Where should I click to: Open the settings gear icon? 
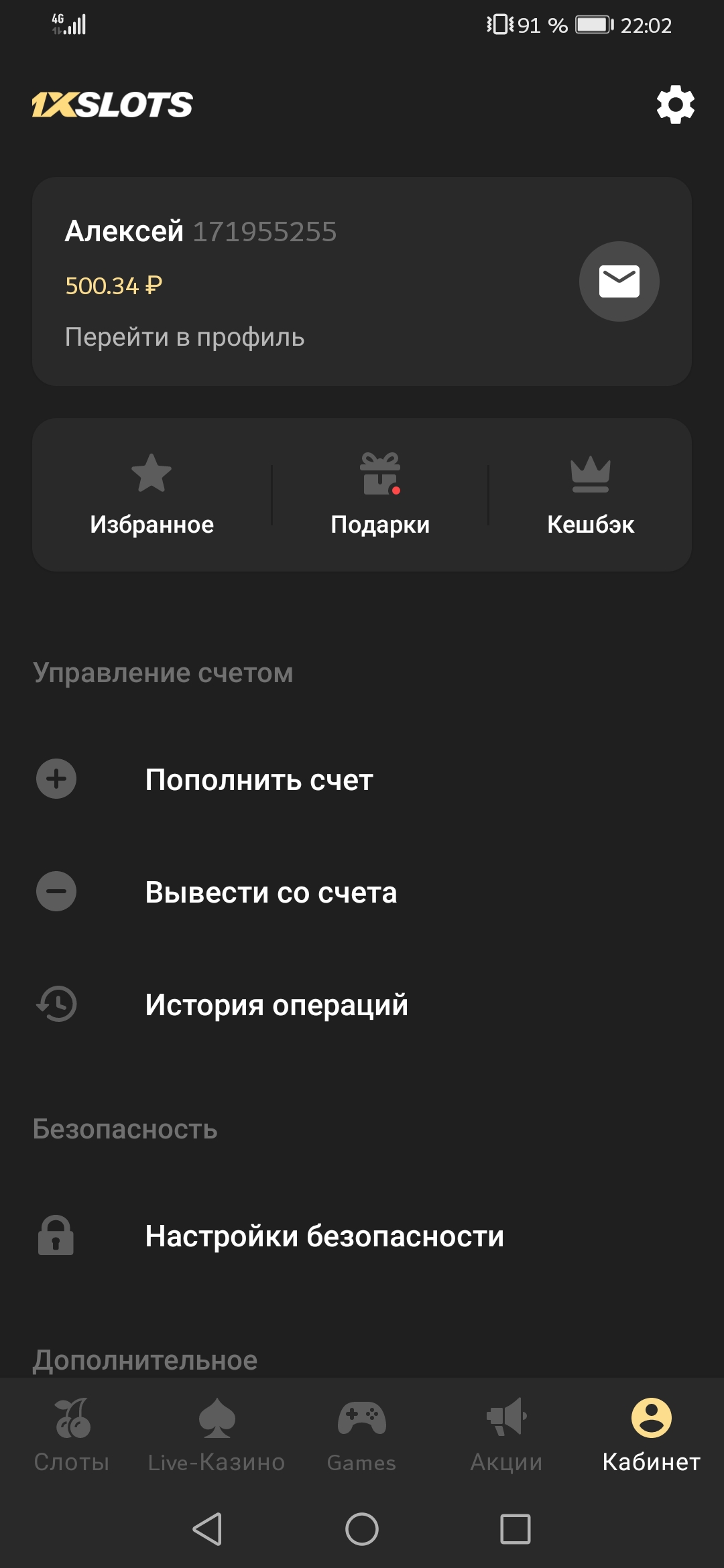pyautogui.click(x=675, y=105)
